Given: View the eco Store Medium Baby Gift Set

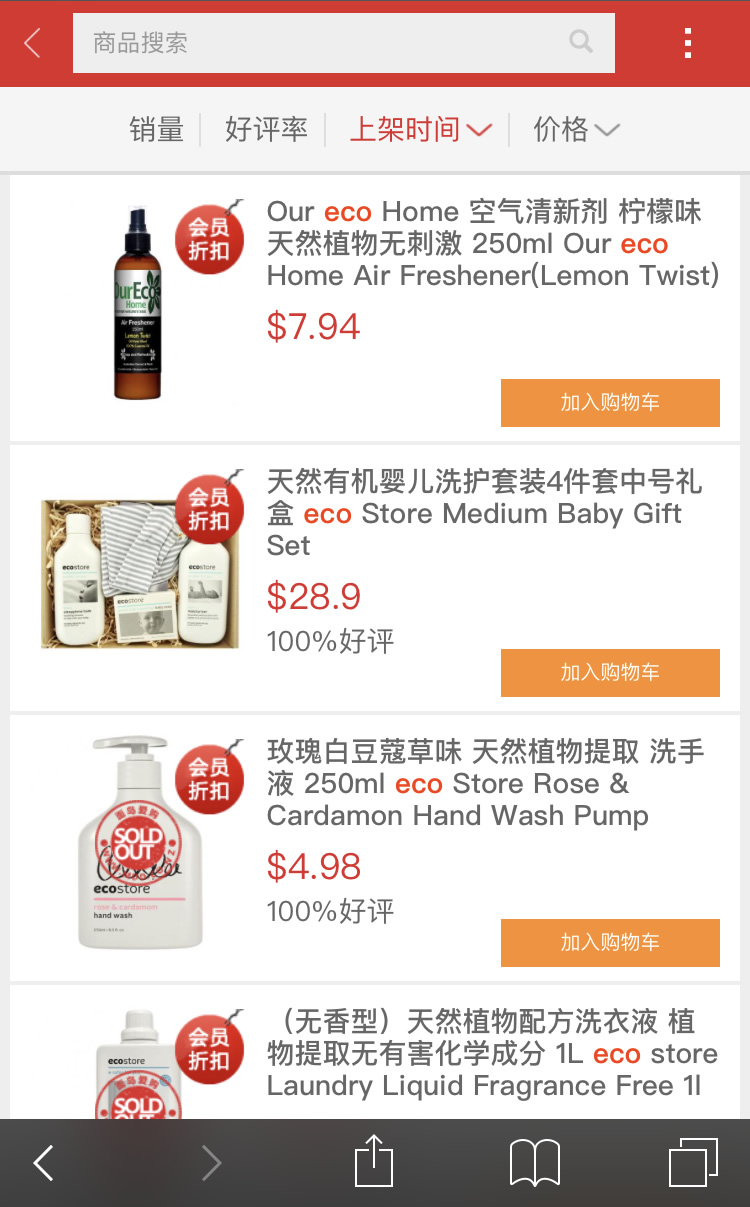Looking at the screenshot, I should click(x=484, y=513).
